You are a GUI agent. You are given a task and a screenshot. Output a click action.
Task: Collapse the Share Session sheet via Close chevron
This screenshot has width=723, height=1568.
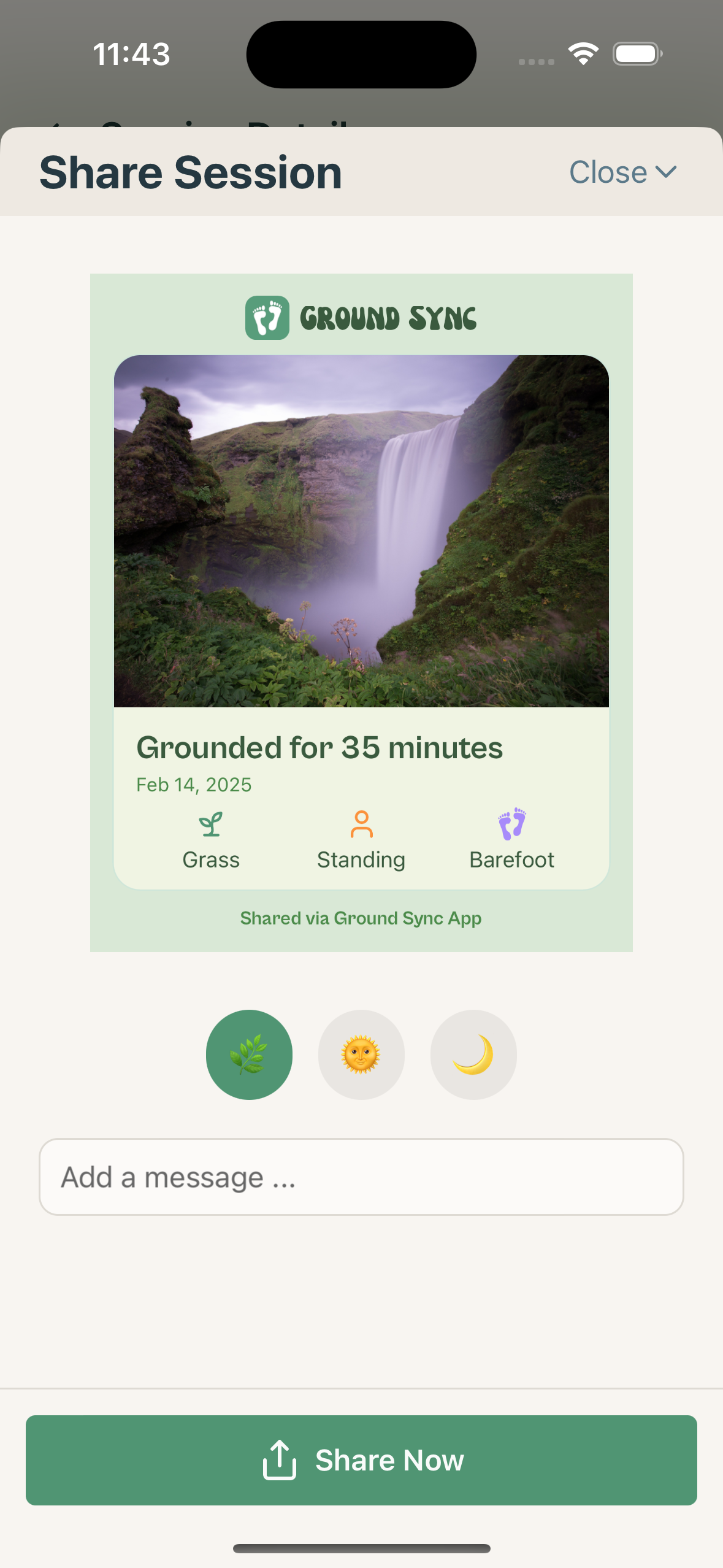[x=667, y=174]
